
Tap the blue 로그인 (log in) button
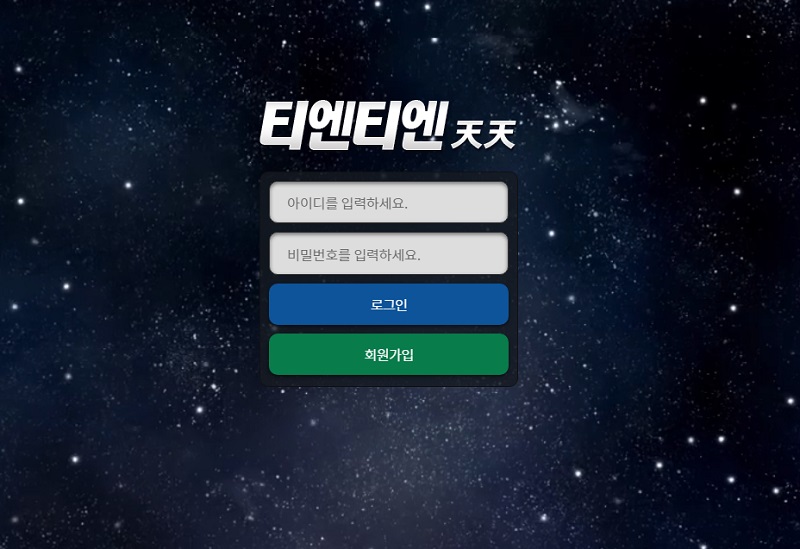(388, 305)
